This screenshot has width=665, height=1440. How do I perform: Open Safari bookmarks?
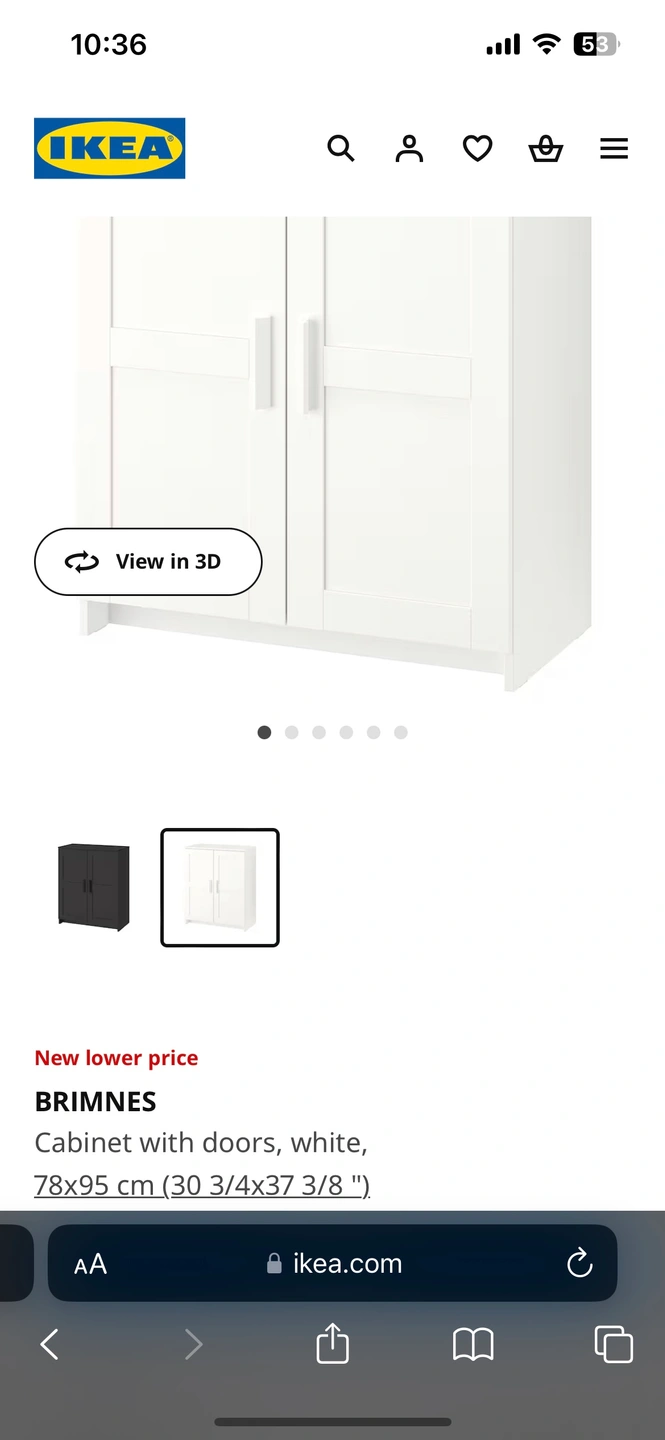tap(473, 1345)
